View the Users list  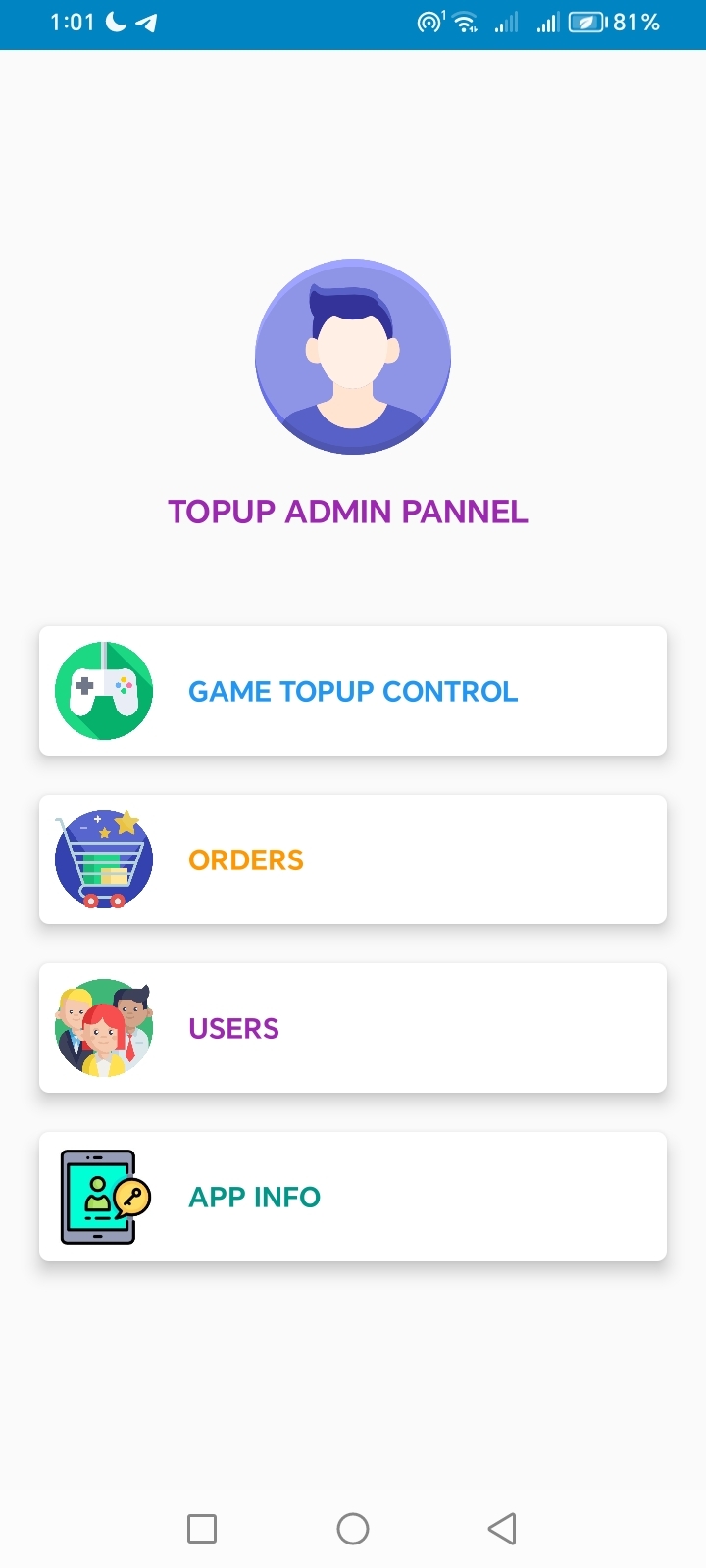(x=353, y=1028)
